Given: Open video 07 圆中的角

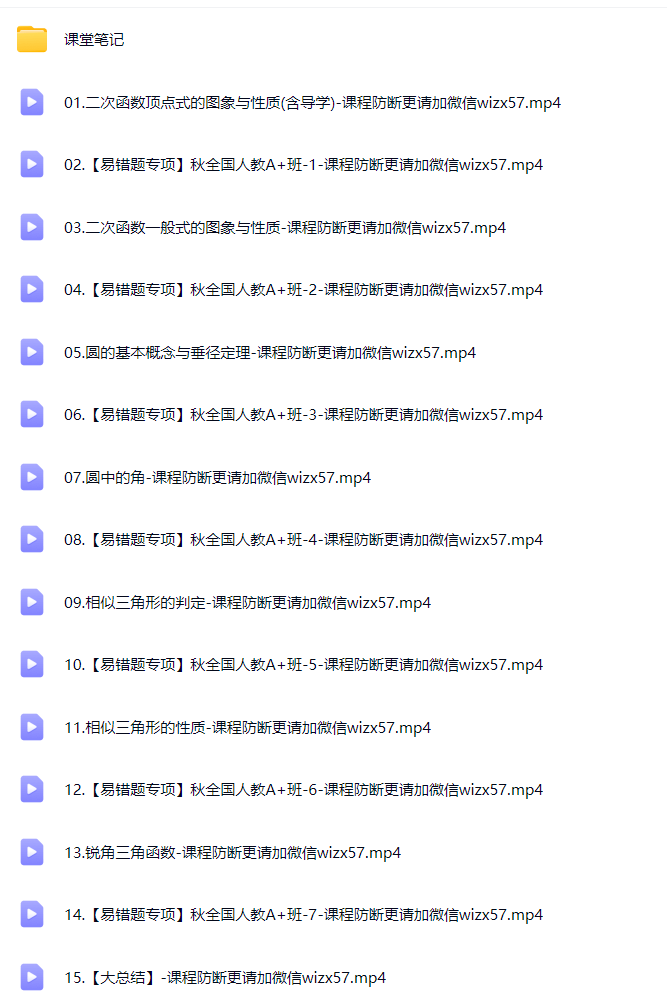Looking at the screenshot, I should click(217, 477).
